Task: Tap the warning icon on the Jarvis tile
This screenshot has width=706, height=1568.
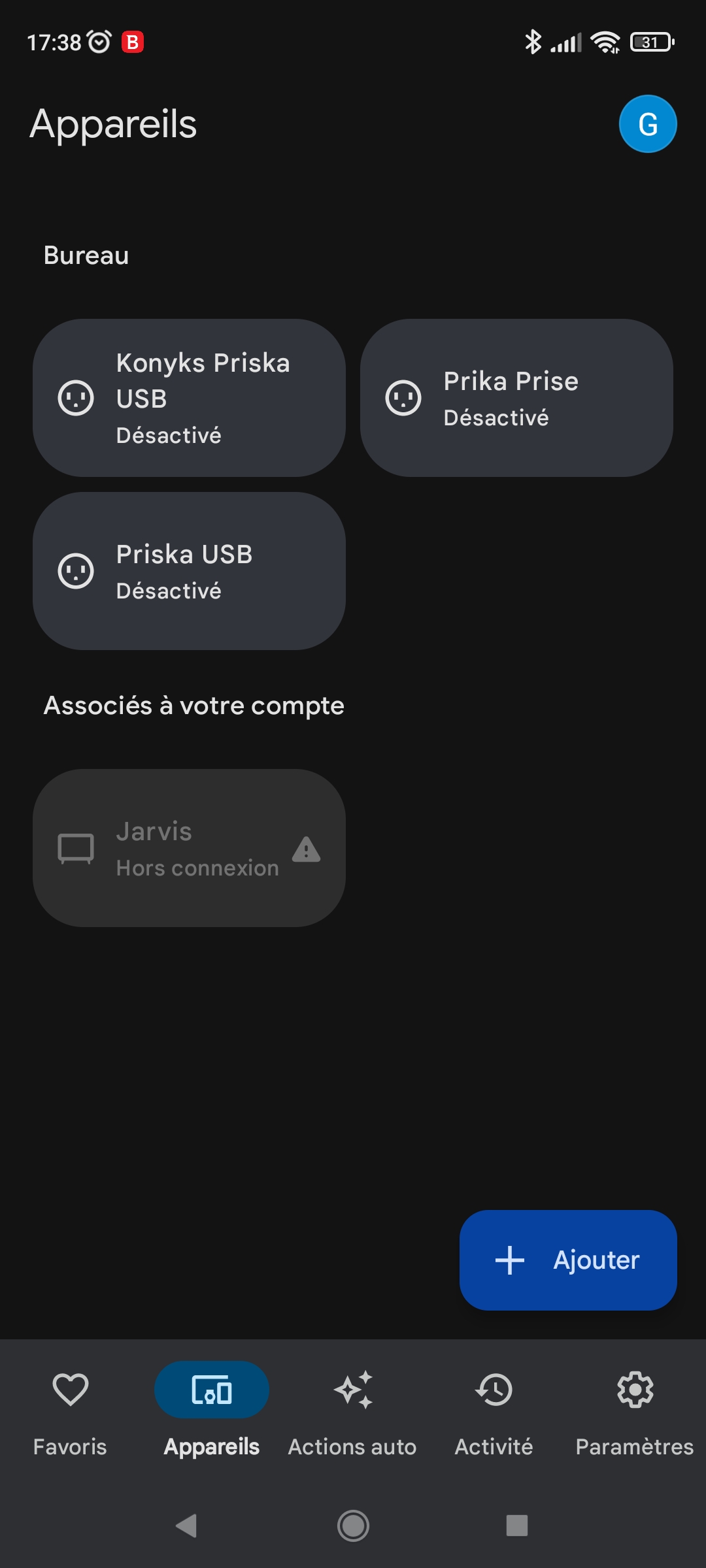Action: 306,851
